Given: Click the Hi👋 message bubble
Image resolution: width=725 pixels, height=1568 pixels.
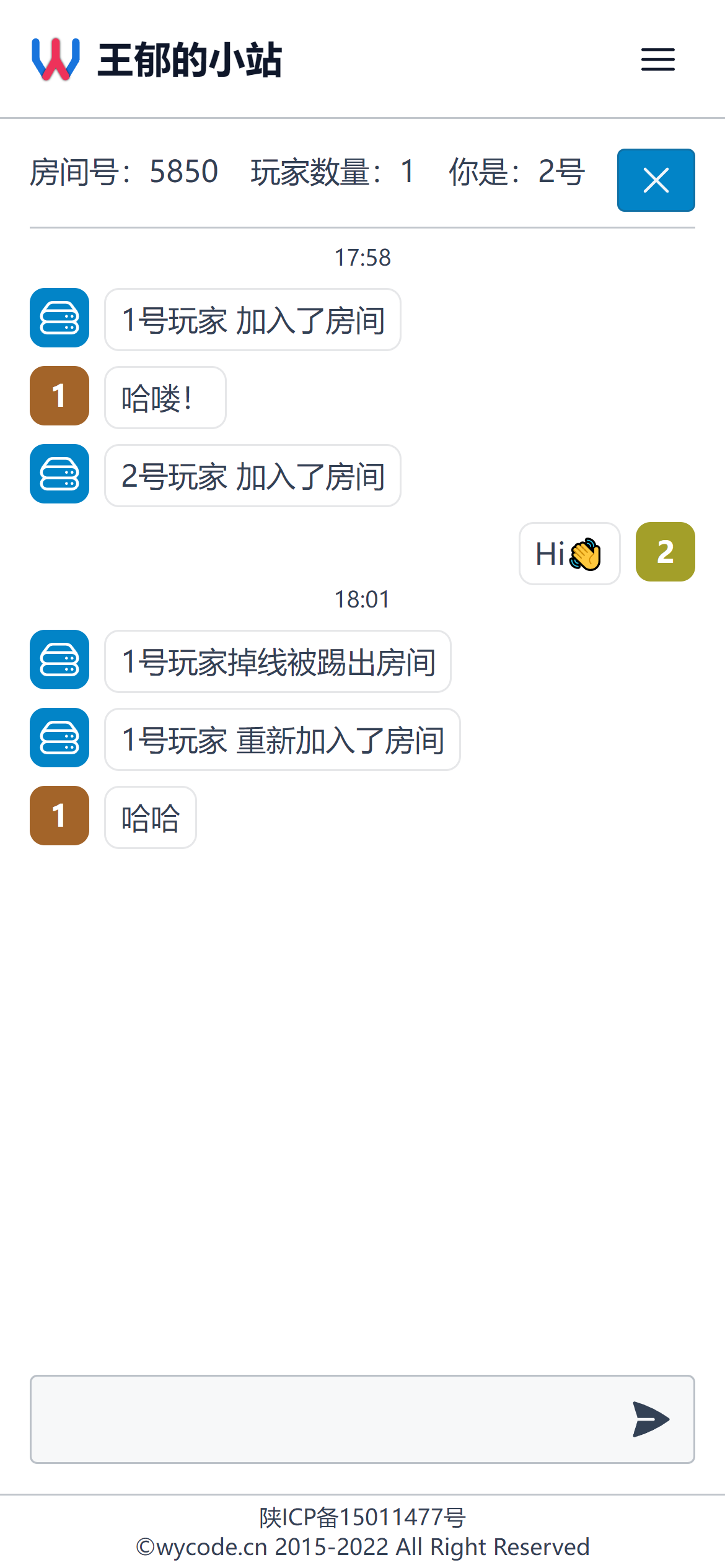Looking at the screenshot, I should point(569,553).
